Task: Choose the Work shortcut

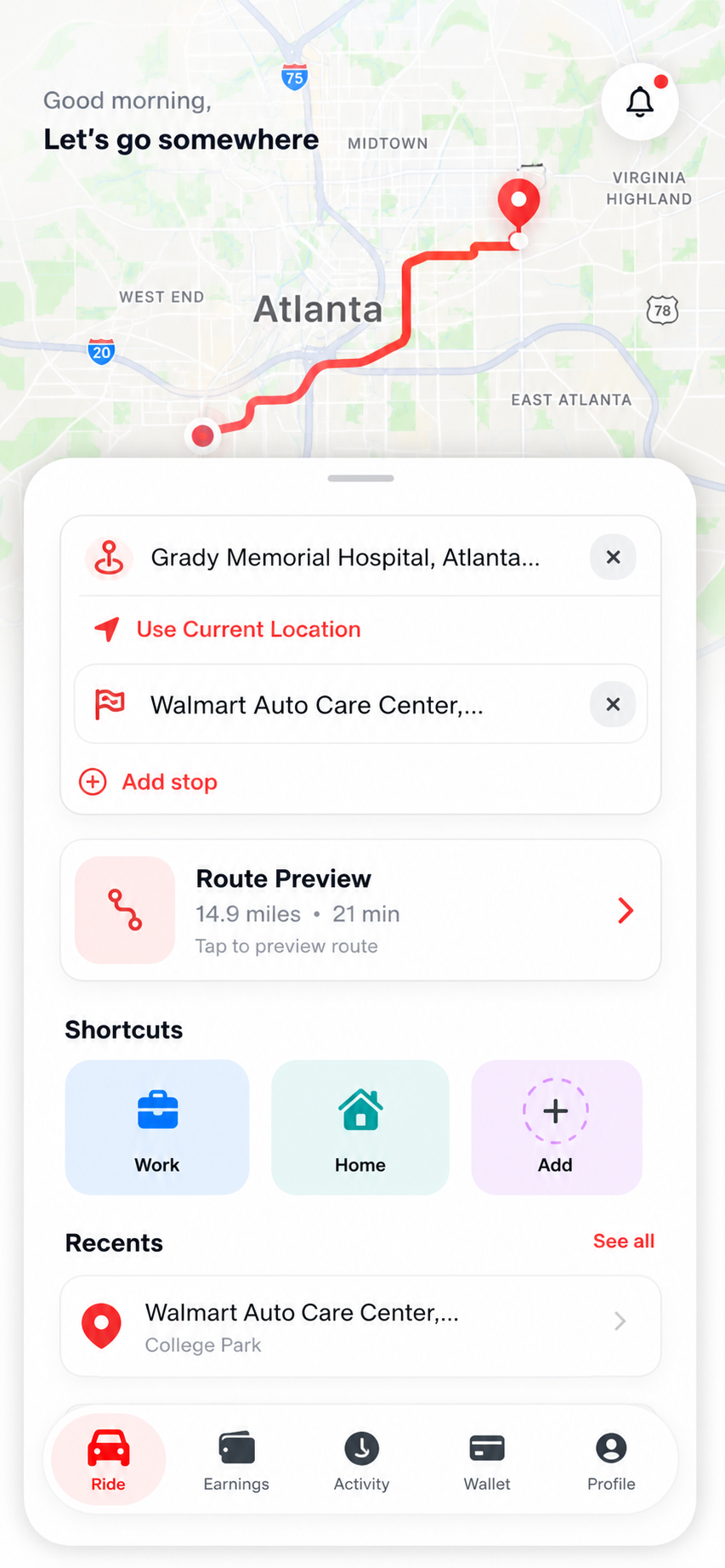Action: tap(157, 1127)
